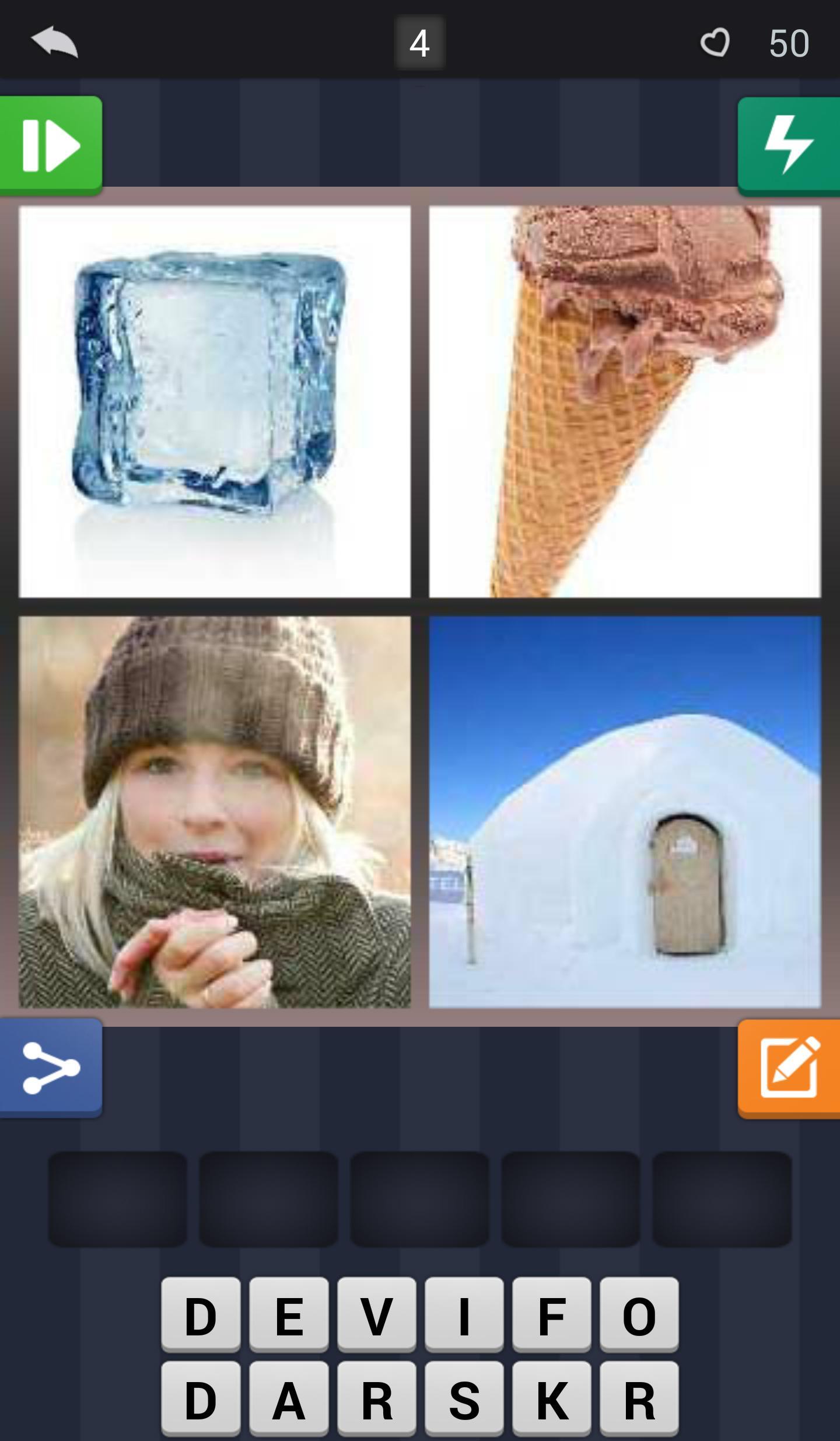Image resolution: width=840 pixels, height=1441 pixels.
Task: Use the lightning bolt hint button
Action: click(789, 145)
